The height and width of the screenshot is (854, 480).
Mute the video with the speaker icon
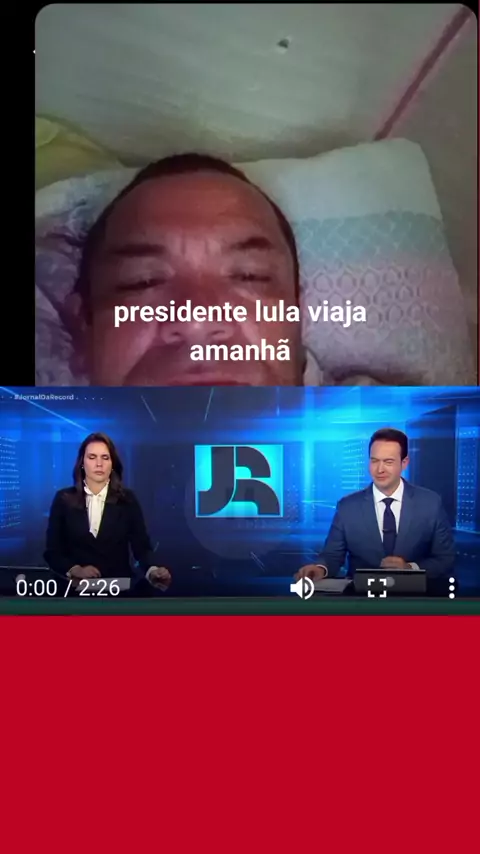click(x=302, y=588)
